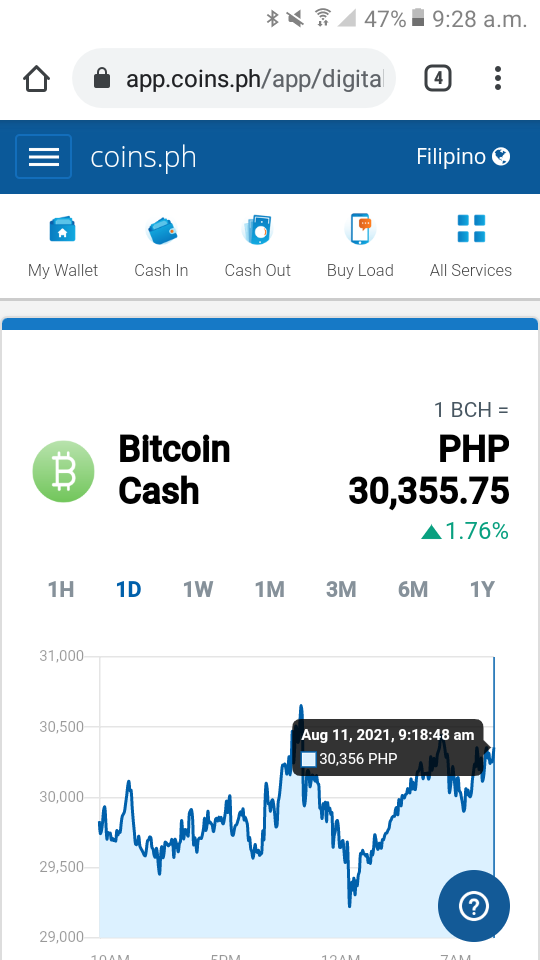The width and height of the screenshot is (540, 960).
Task: Select Buy Load
Action: [x=360, y=246]
